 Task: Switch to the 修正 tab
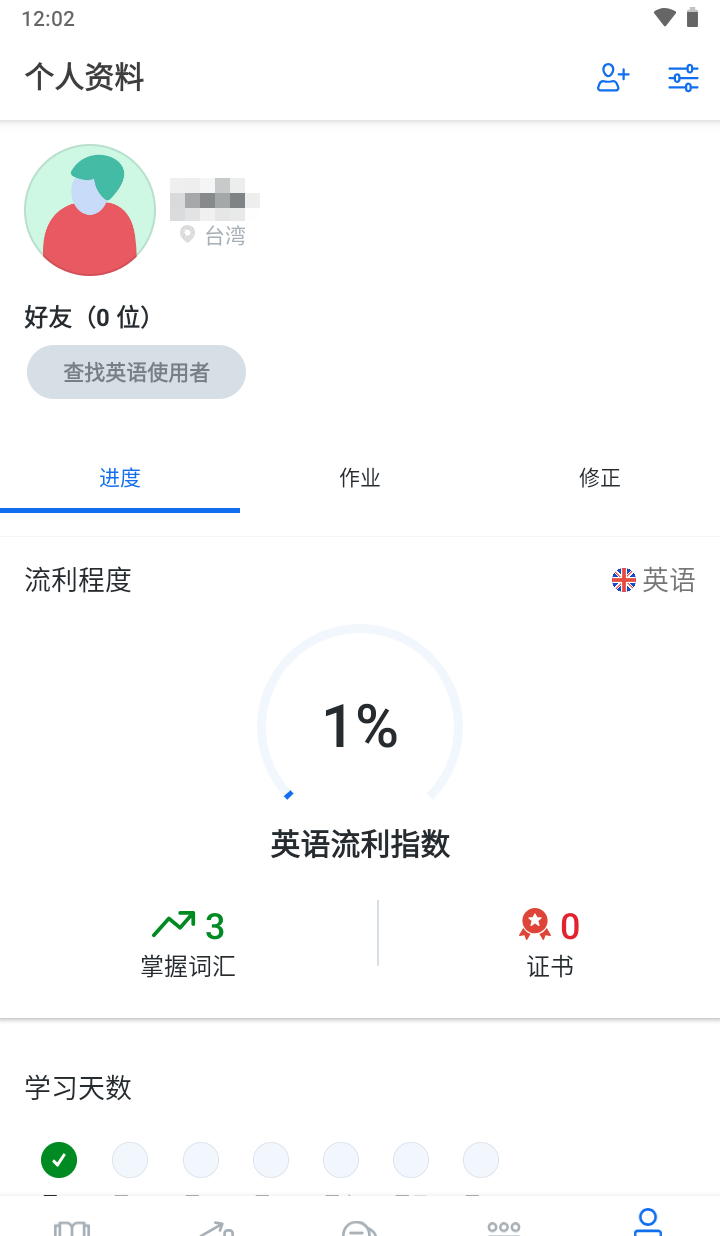(600, 478)
